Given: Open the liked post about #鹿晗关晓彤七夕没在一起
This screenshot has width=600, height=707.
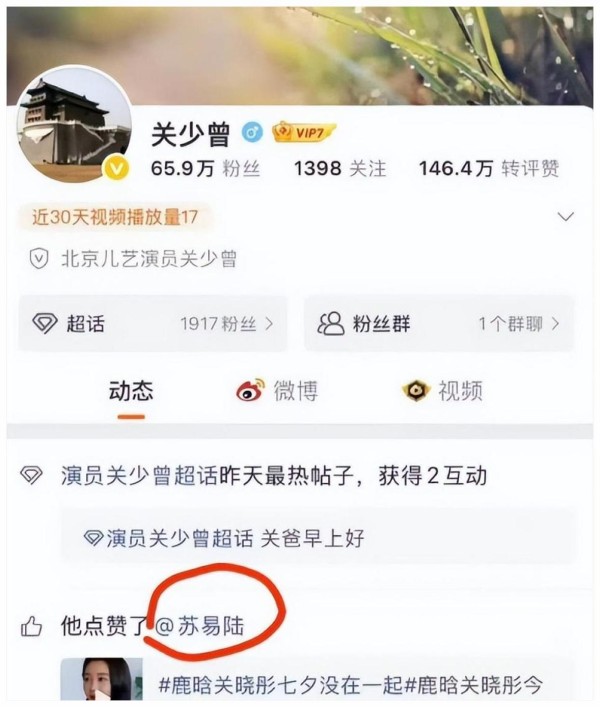Looking at the screenshot, I should pos(350,684).
